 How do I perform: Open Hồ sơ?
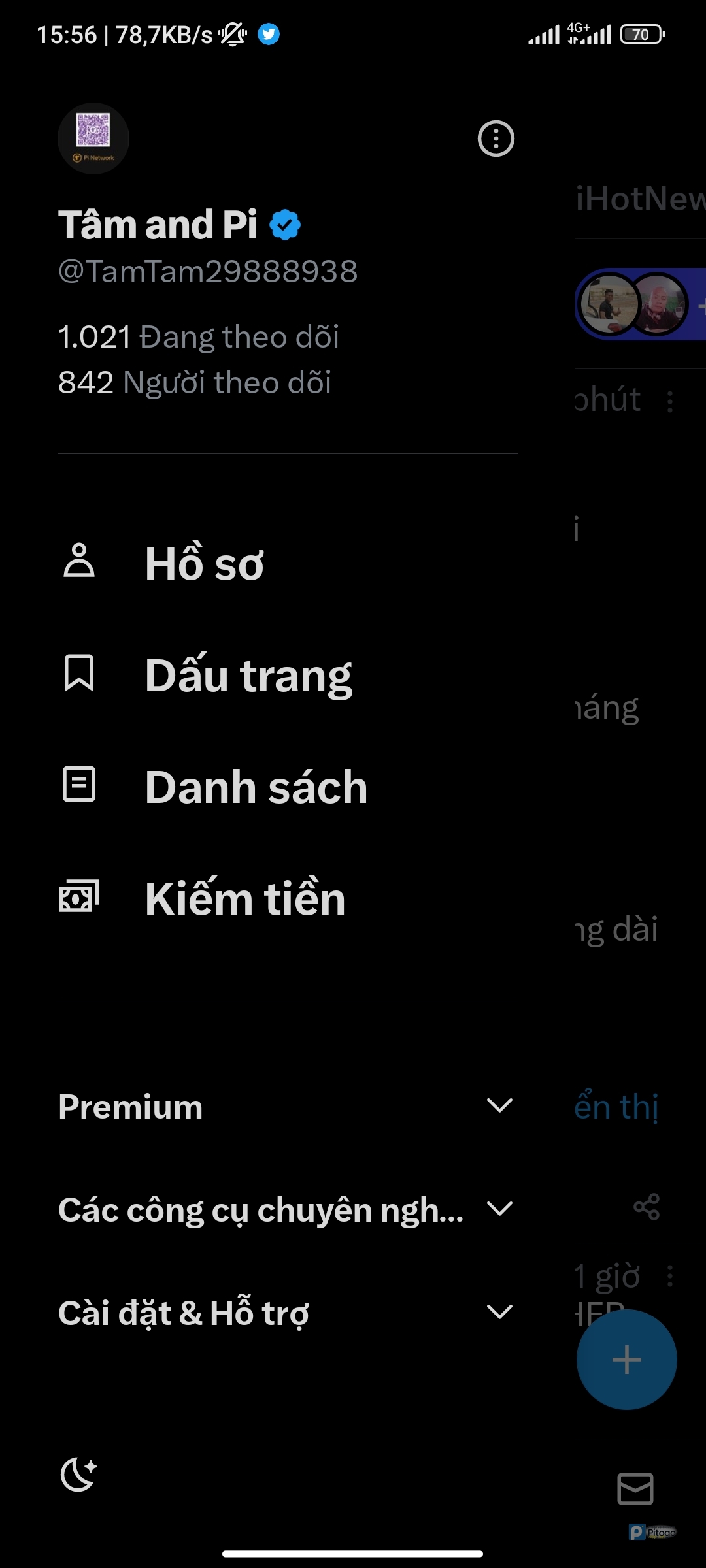point(288,563)
